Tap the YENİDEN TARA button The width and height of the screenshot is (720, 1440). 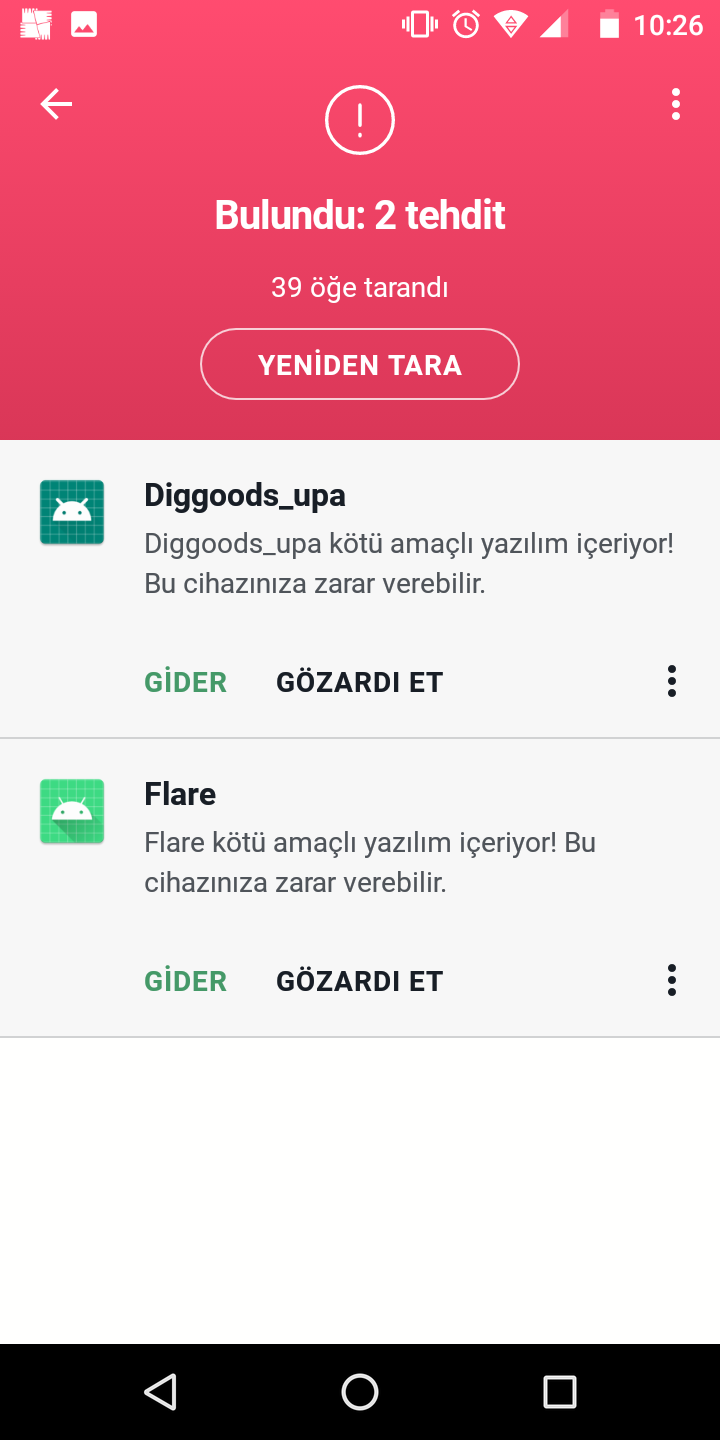point(360,365)
